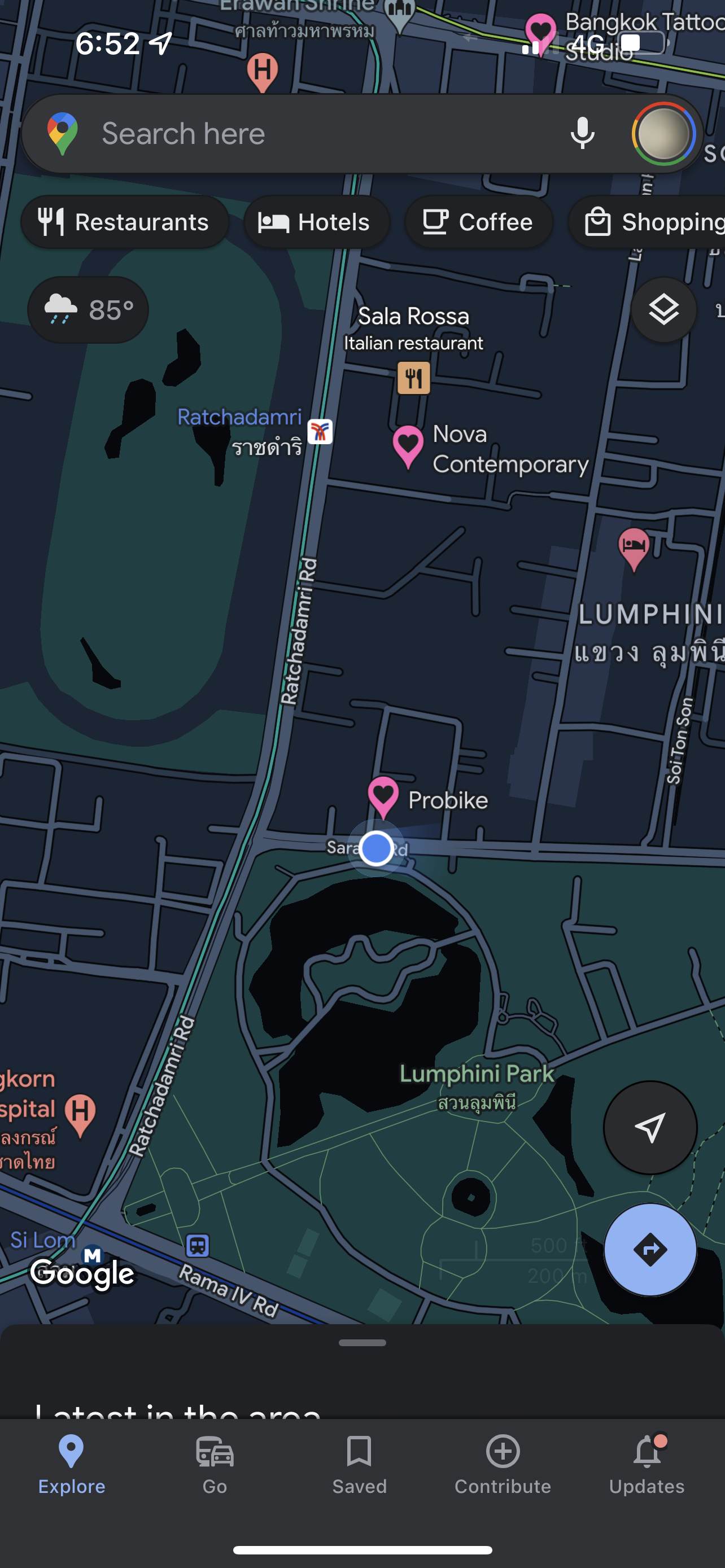This screenshot has width=725, height=1568.
Task: Open the Sala Rossa restaurant pin
Action: click(414, 378)
